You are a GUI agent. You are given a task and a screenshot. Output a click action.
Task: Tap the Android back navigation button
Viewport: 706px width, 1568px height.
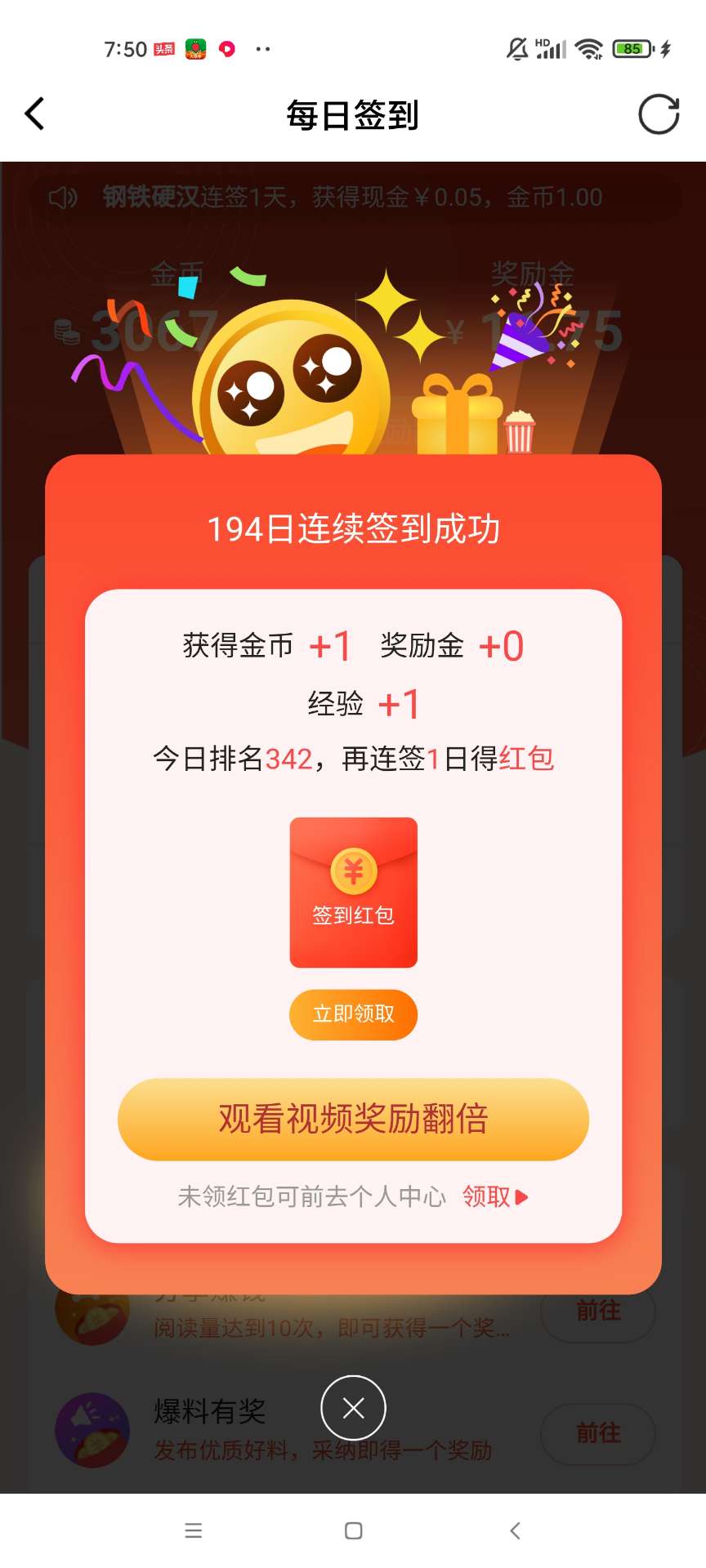click(x=515, y=1530)
